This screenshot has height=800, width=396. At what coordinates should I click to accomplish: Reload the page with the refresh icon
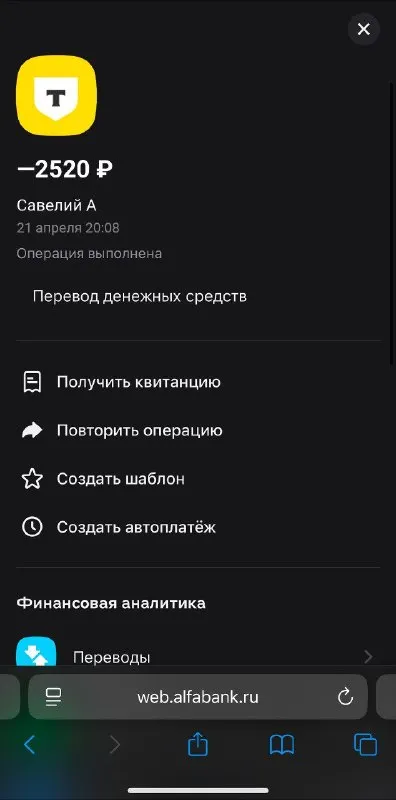click(345, 697)
